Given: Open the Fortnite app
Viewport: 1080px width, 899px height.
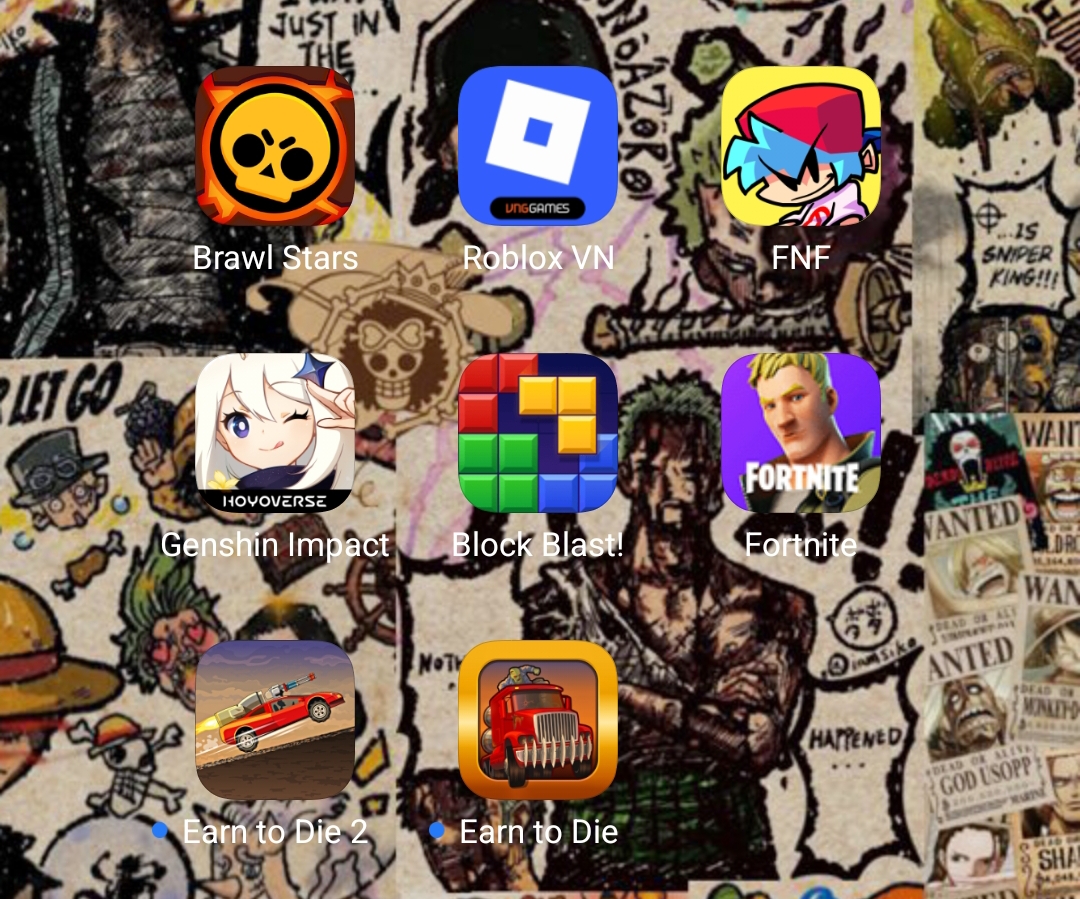Looking at the screenshot, I should click(801, 433).
